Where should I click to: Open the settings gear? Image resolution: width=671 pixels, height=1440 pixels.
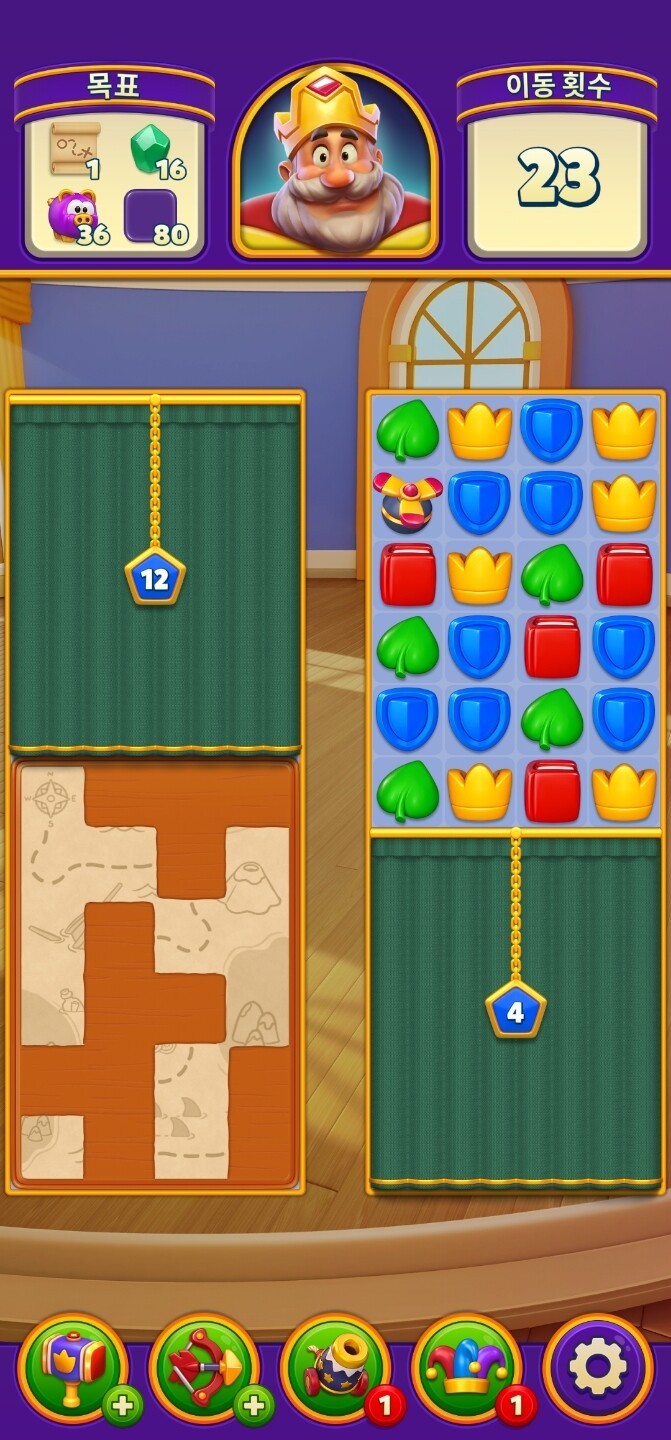click(x=597, y=1367)
